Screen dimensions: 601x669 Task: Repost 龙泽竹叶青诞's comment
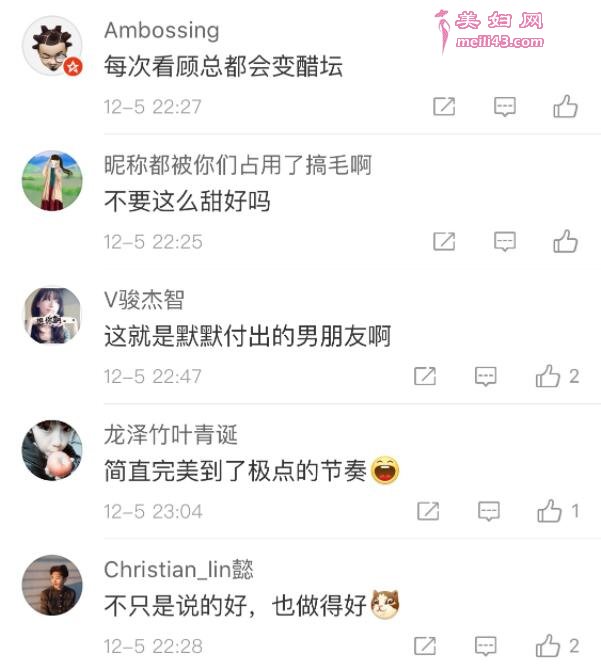pos(428,511)
